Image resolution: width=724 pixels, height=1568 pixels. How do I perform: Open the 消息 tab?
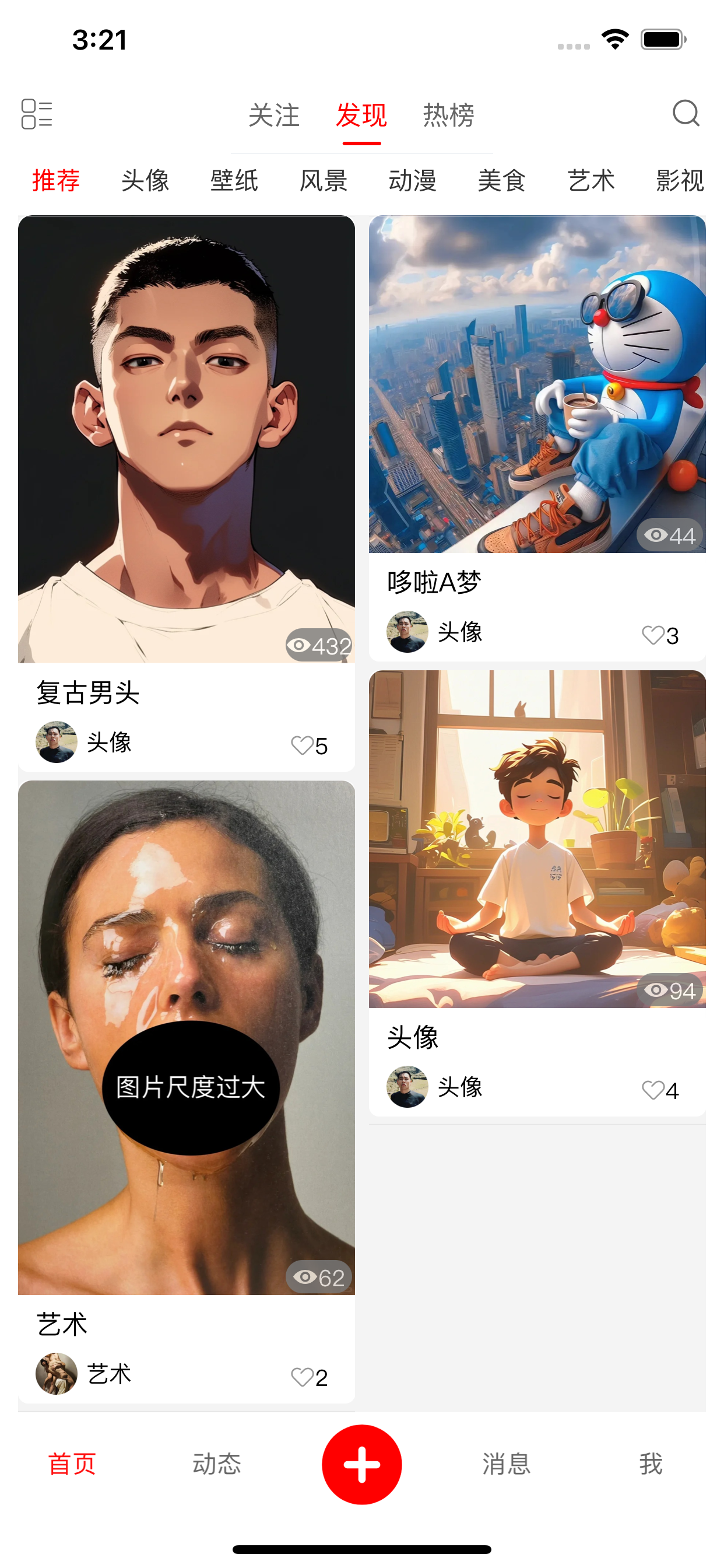pyautogui.click(x=506, y=1464)
